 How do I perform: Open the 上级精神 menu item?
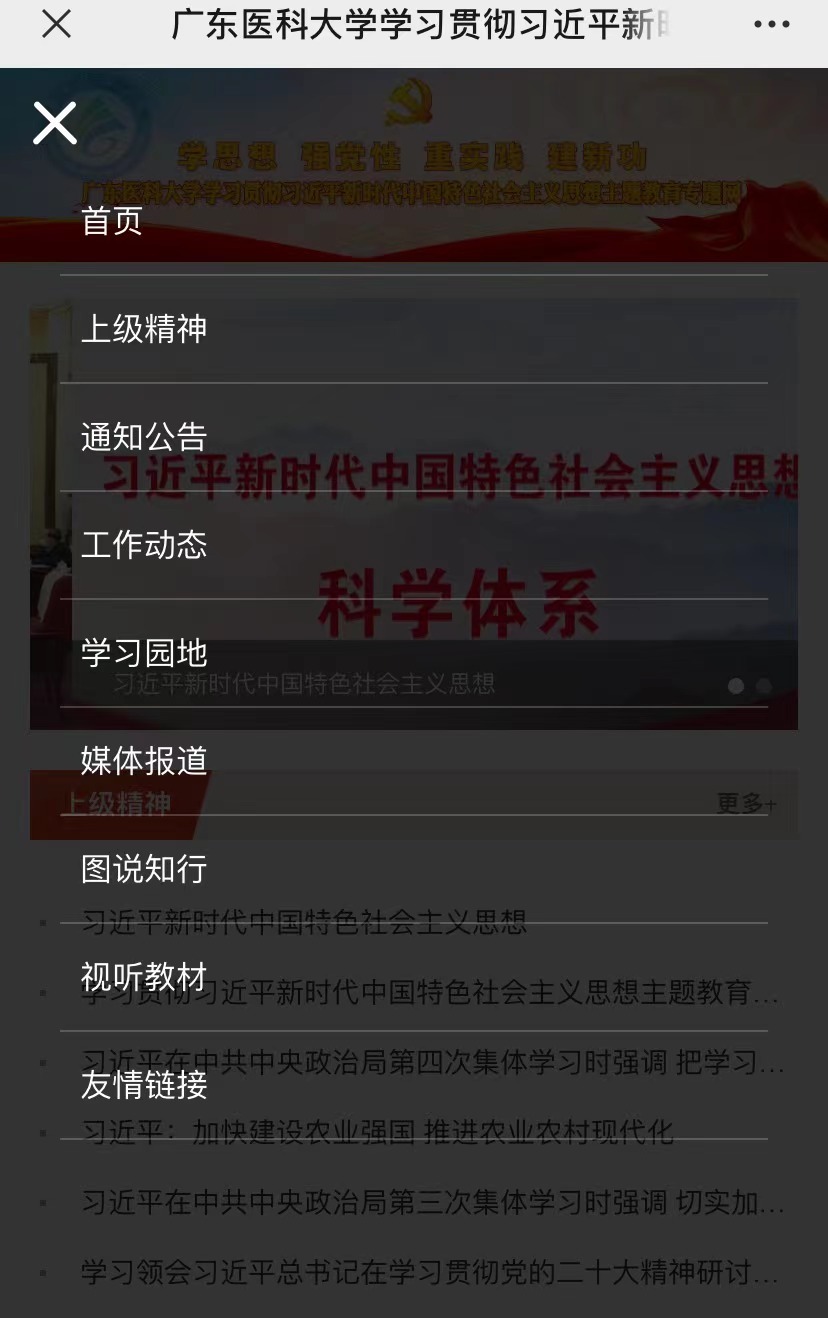coord(144,329)
